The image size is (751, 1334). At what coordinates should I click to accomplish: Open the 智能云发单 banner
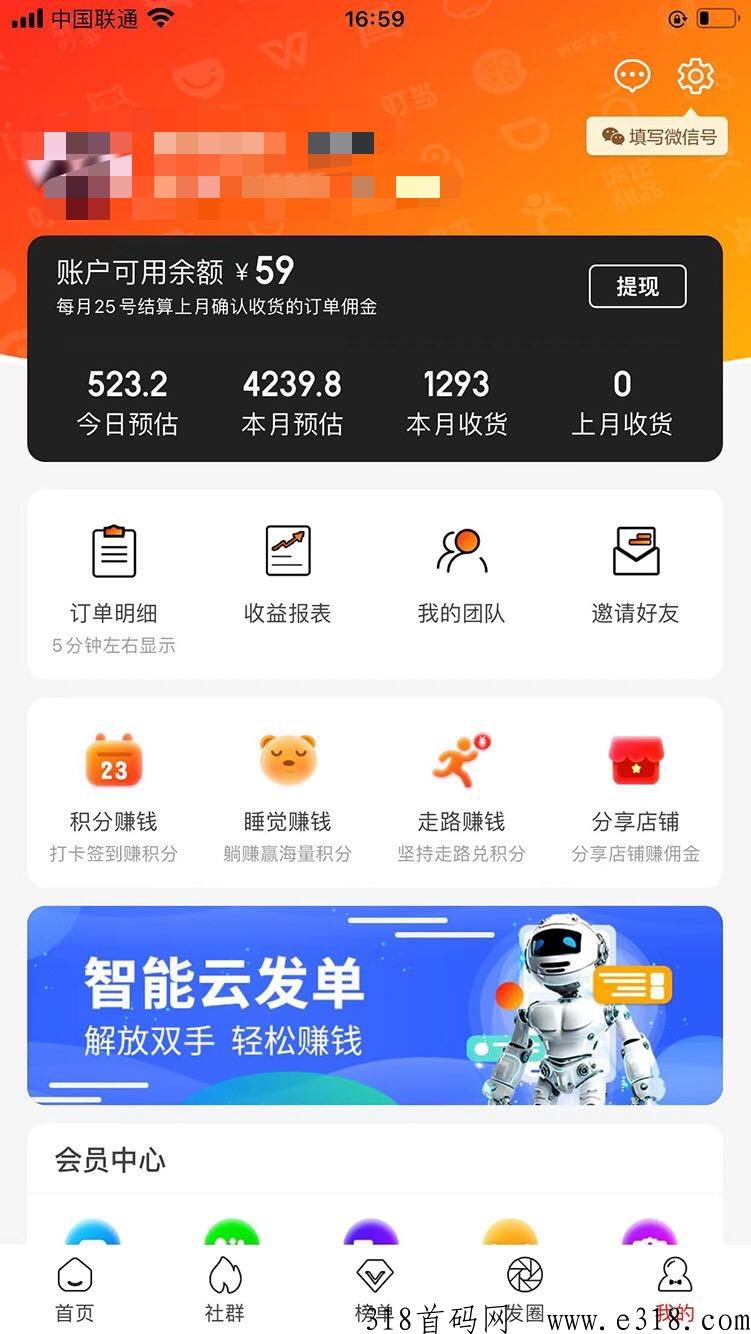coord(375,1005)
